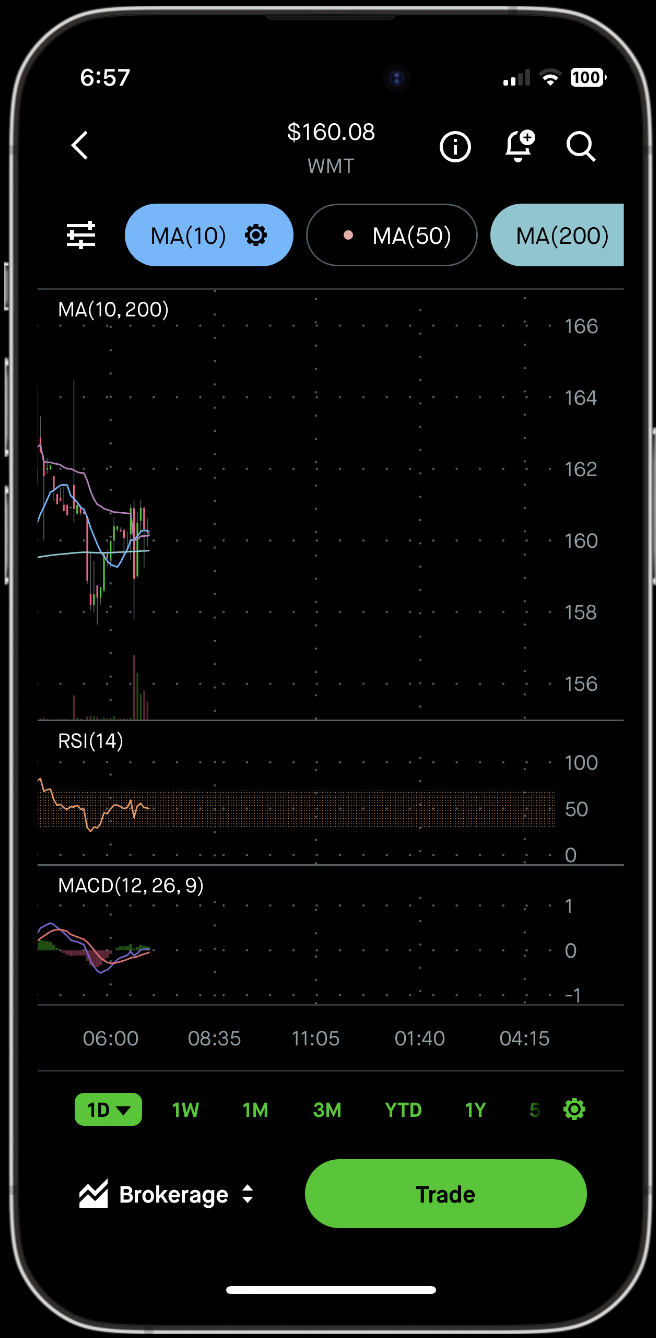
Task: Add a price alert with the bell
Action: pyautogui.click(x=518, y=146)
